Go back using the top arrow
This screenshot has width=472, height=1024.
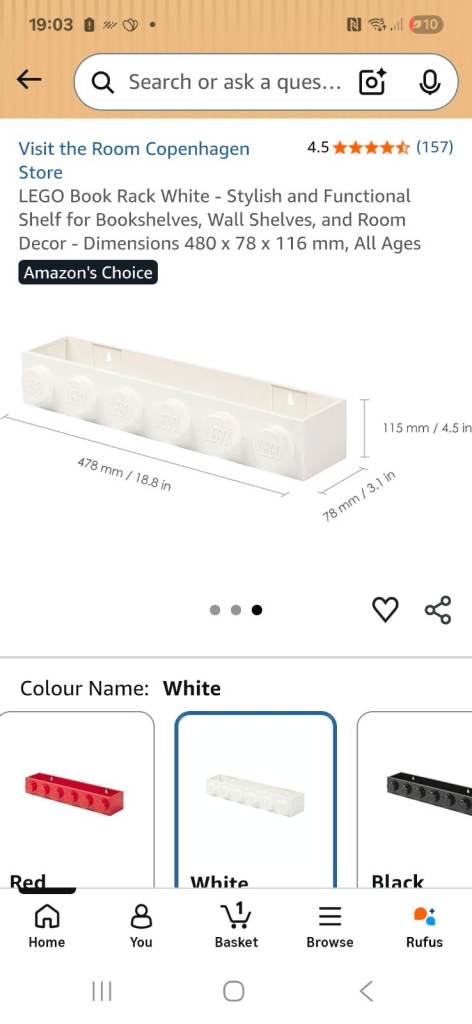29,80
